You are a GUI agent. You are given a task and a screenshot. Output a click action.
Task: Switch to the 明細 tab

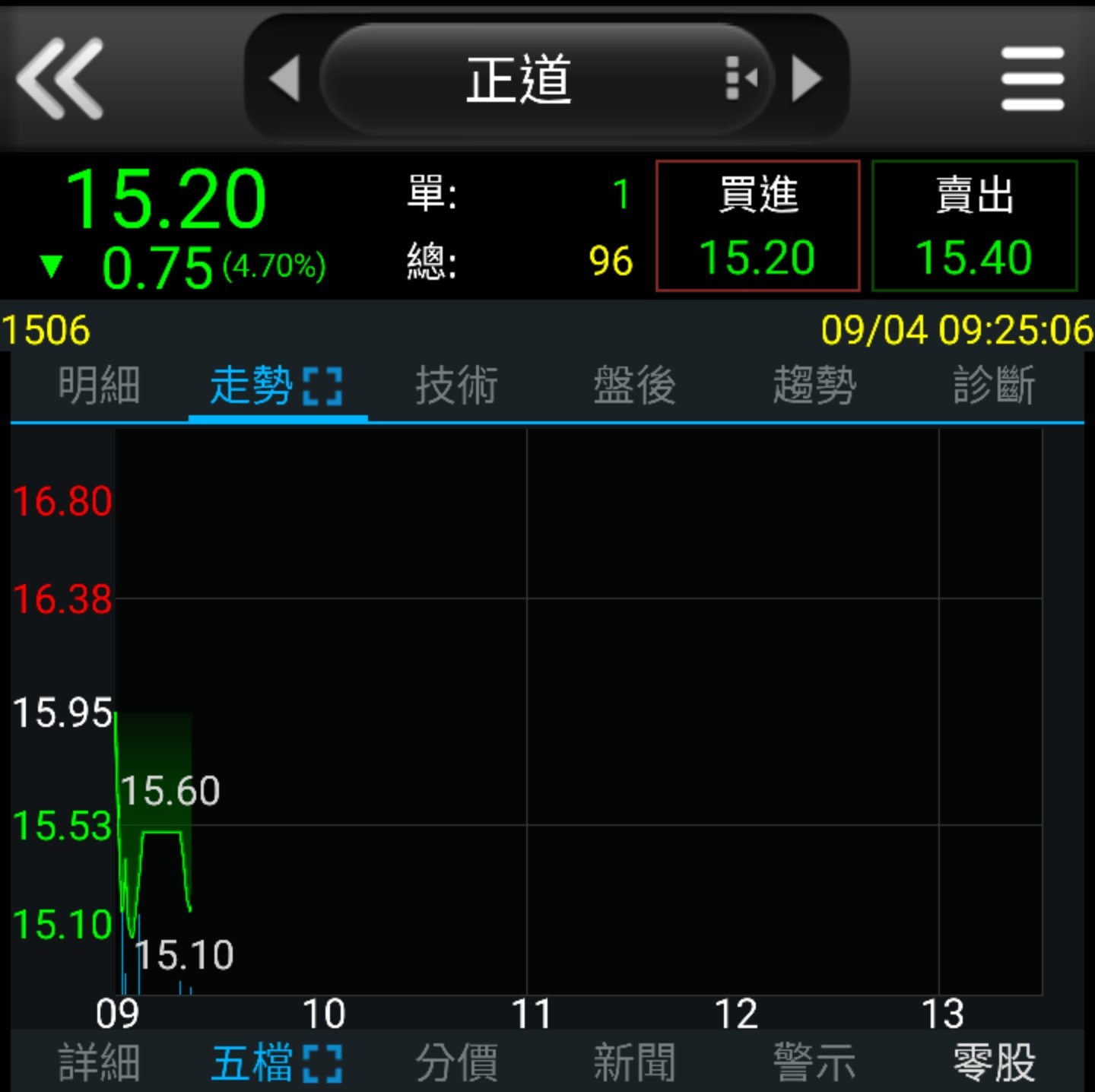(99, 386)
